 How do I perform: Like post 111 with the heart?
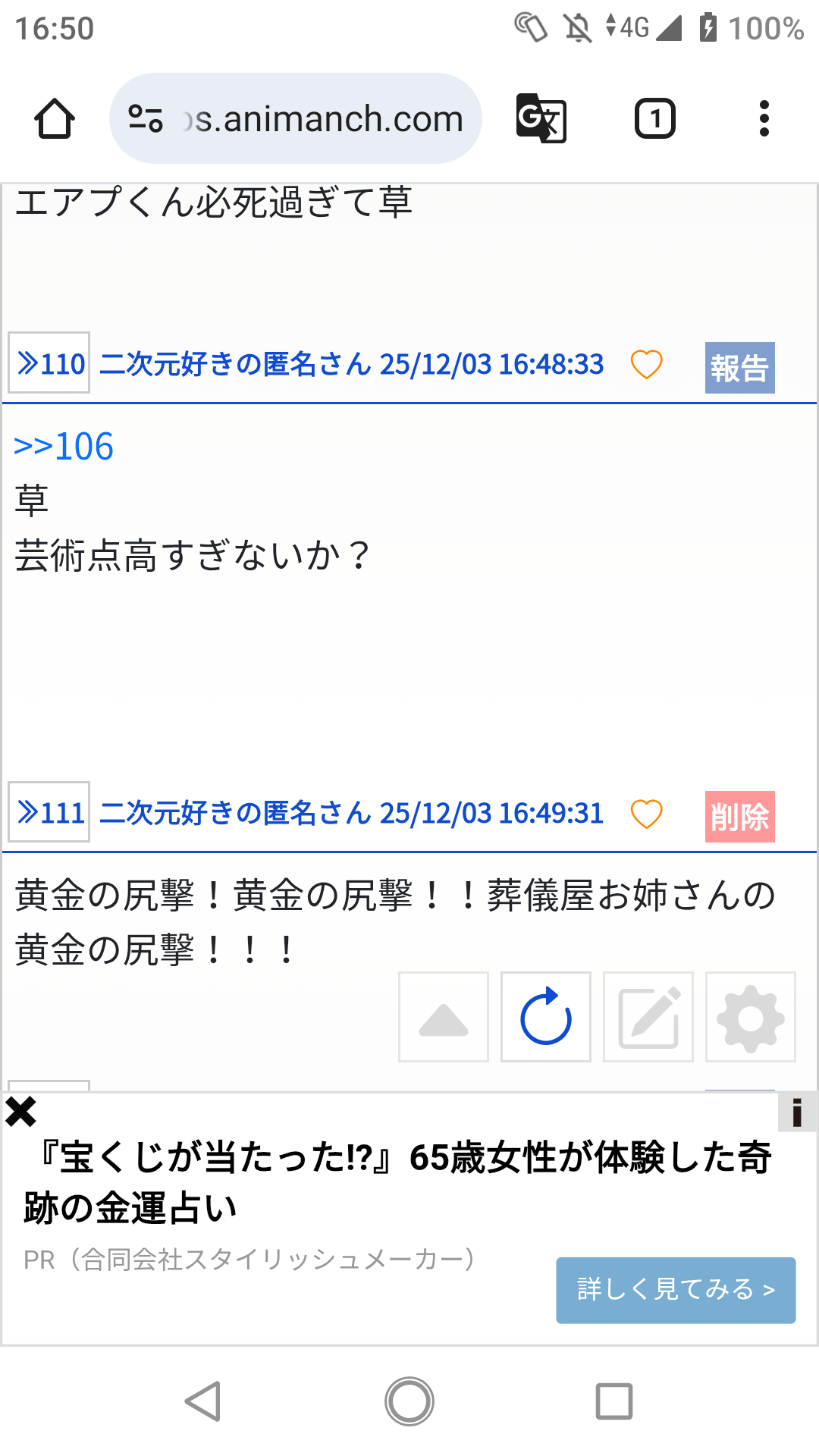pos(646,814)
